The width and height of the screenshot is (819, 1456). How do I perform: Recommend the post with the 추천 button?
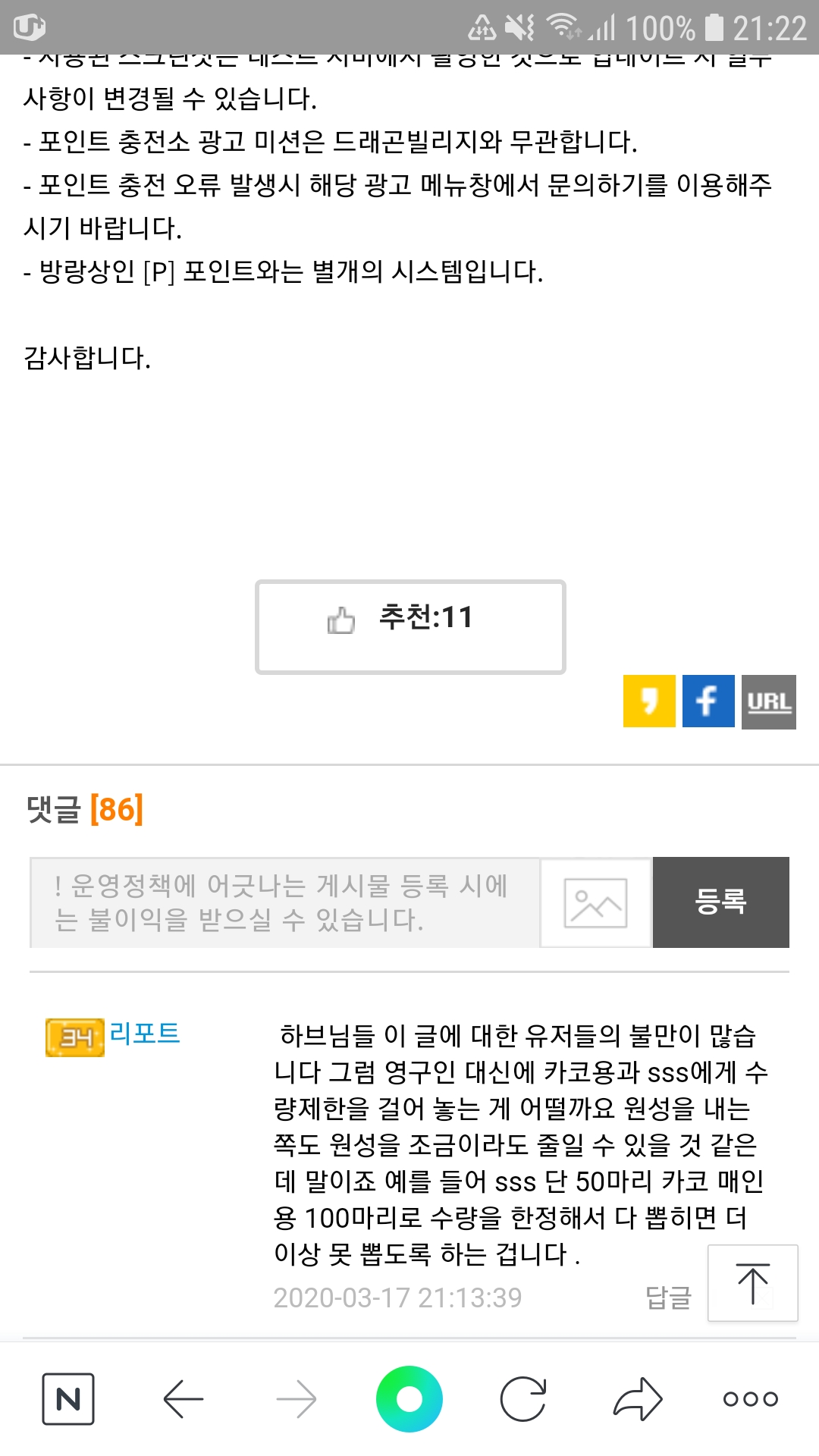tap(410, 627)
